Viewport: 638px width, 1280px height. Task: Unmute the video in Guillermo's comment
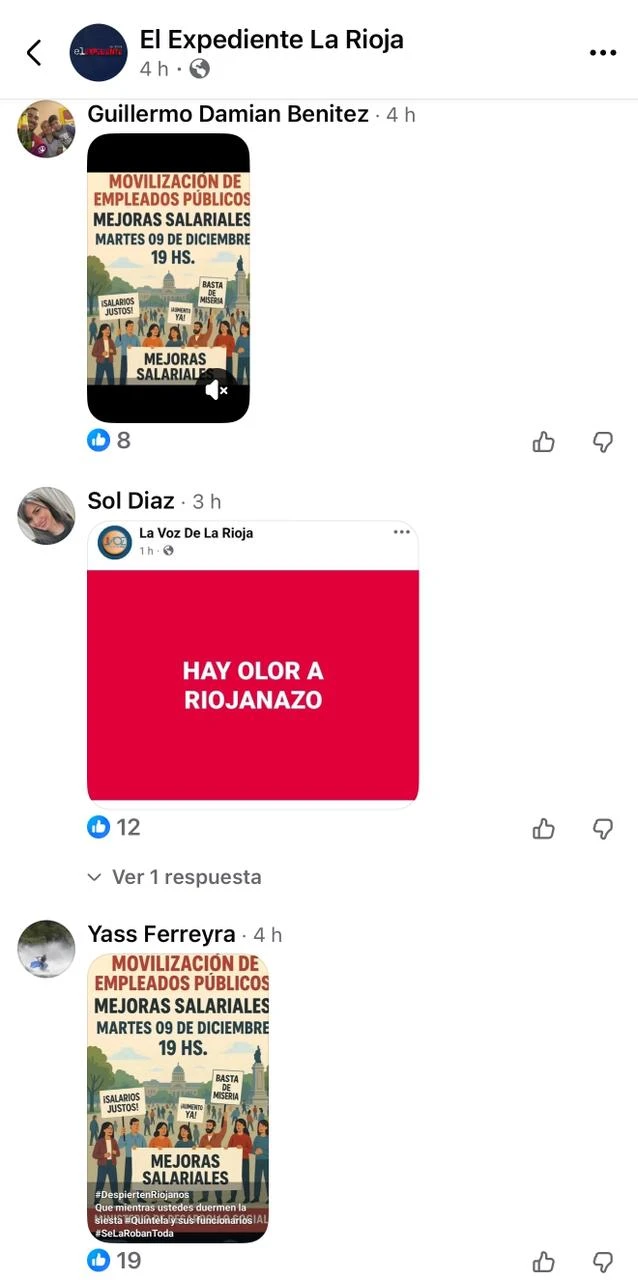[x=216, y=390]
